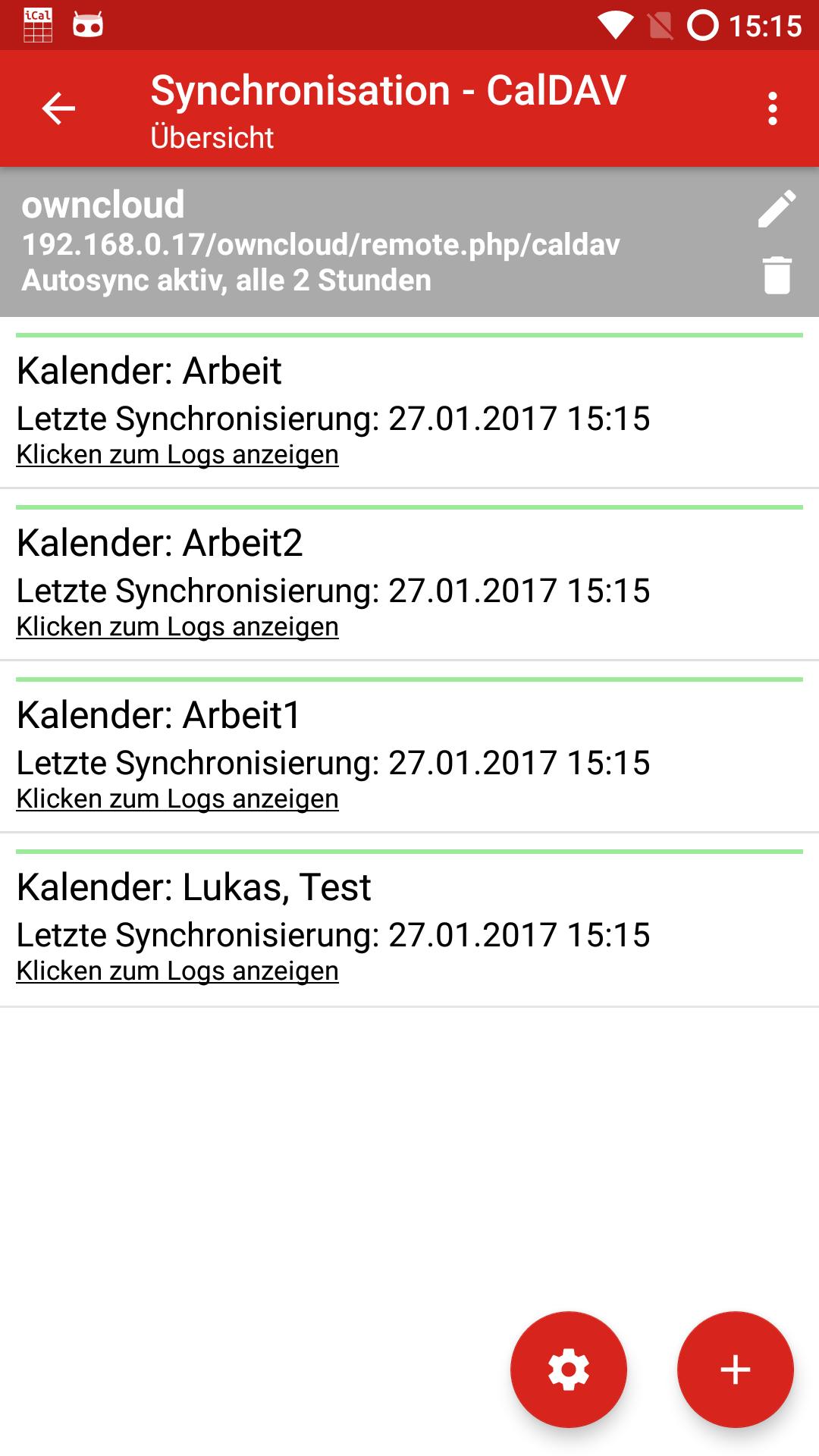Screen dimensions: 819x1456
Task: Open sync settings via gear button
Action: point(569,1370)
